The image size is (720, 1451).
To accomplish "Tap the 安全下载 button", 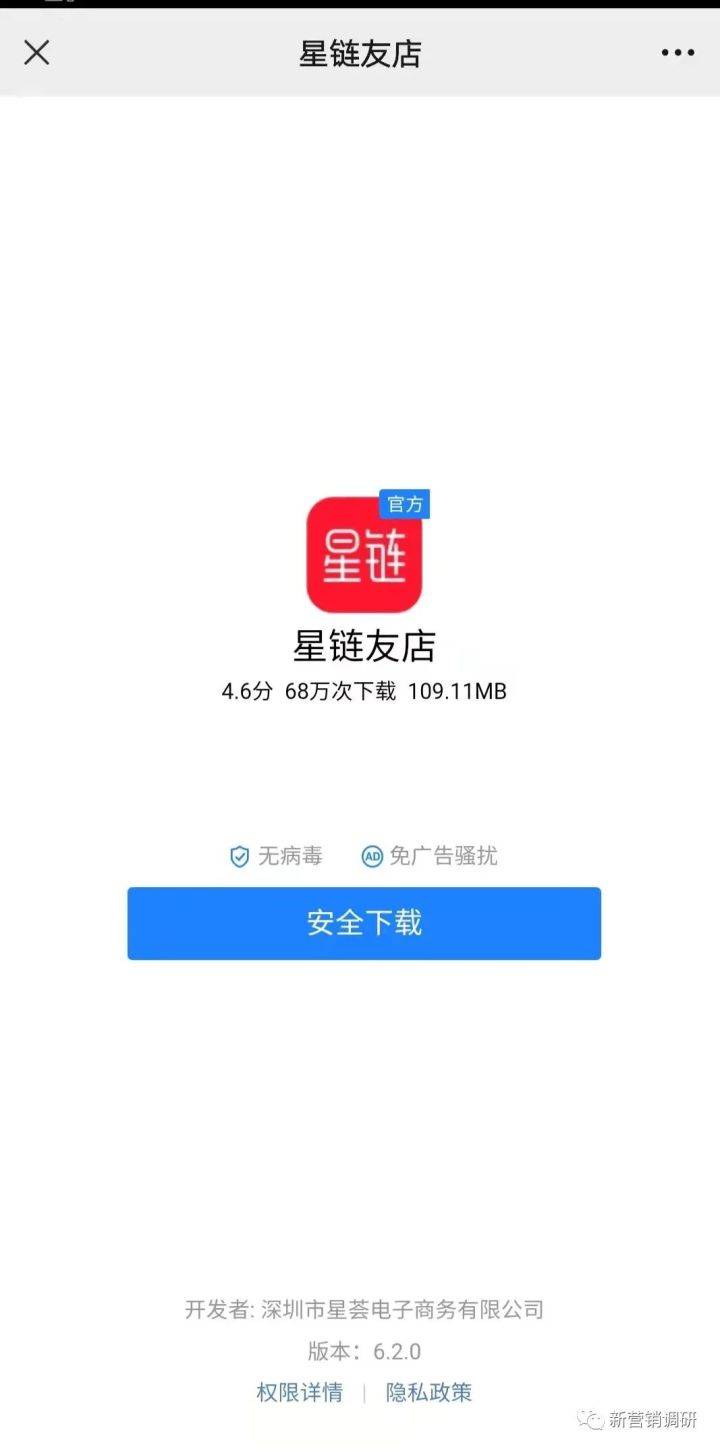I will (x=364, y=923).
